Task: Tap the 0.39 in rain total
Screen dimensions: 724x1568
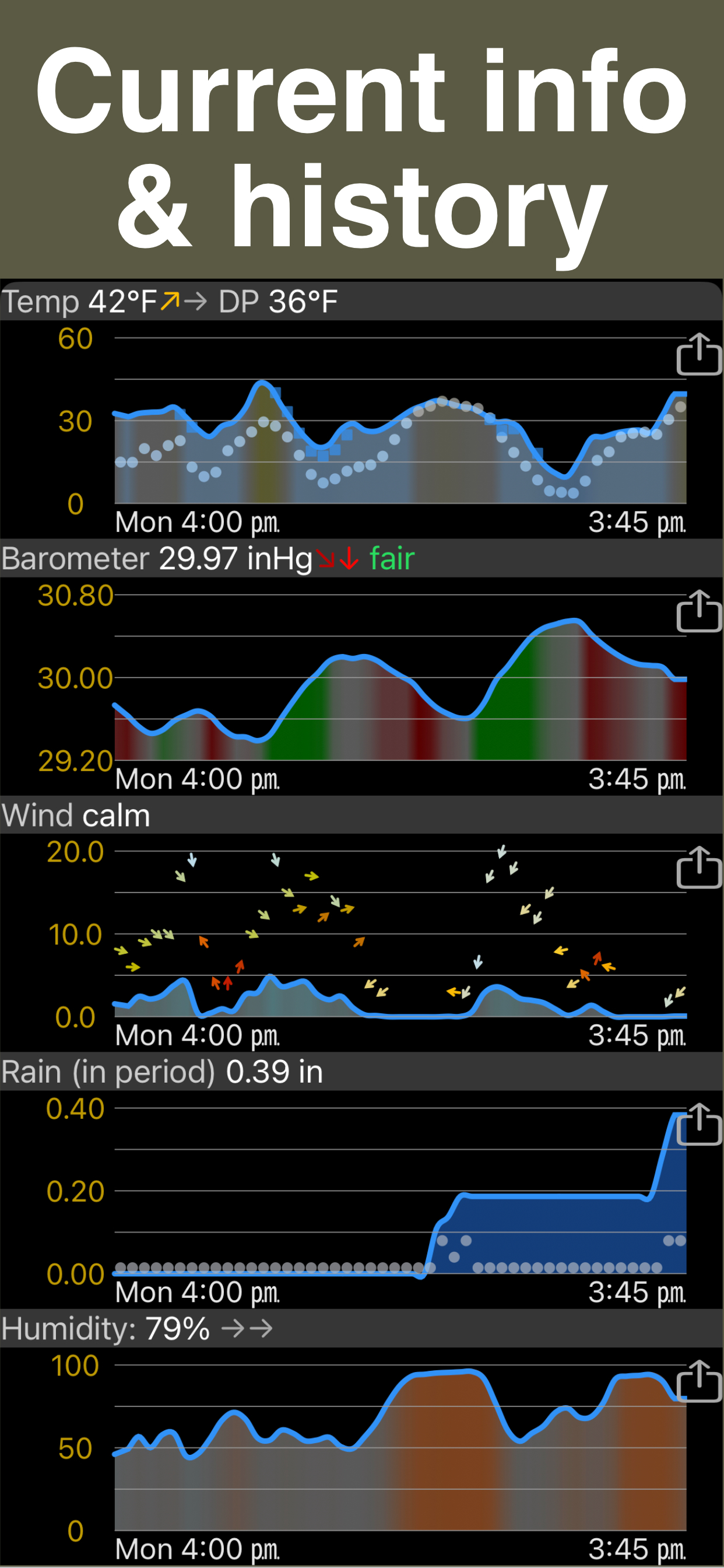Action: point(273,1073)
